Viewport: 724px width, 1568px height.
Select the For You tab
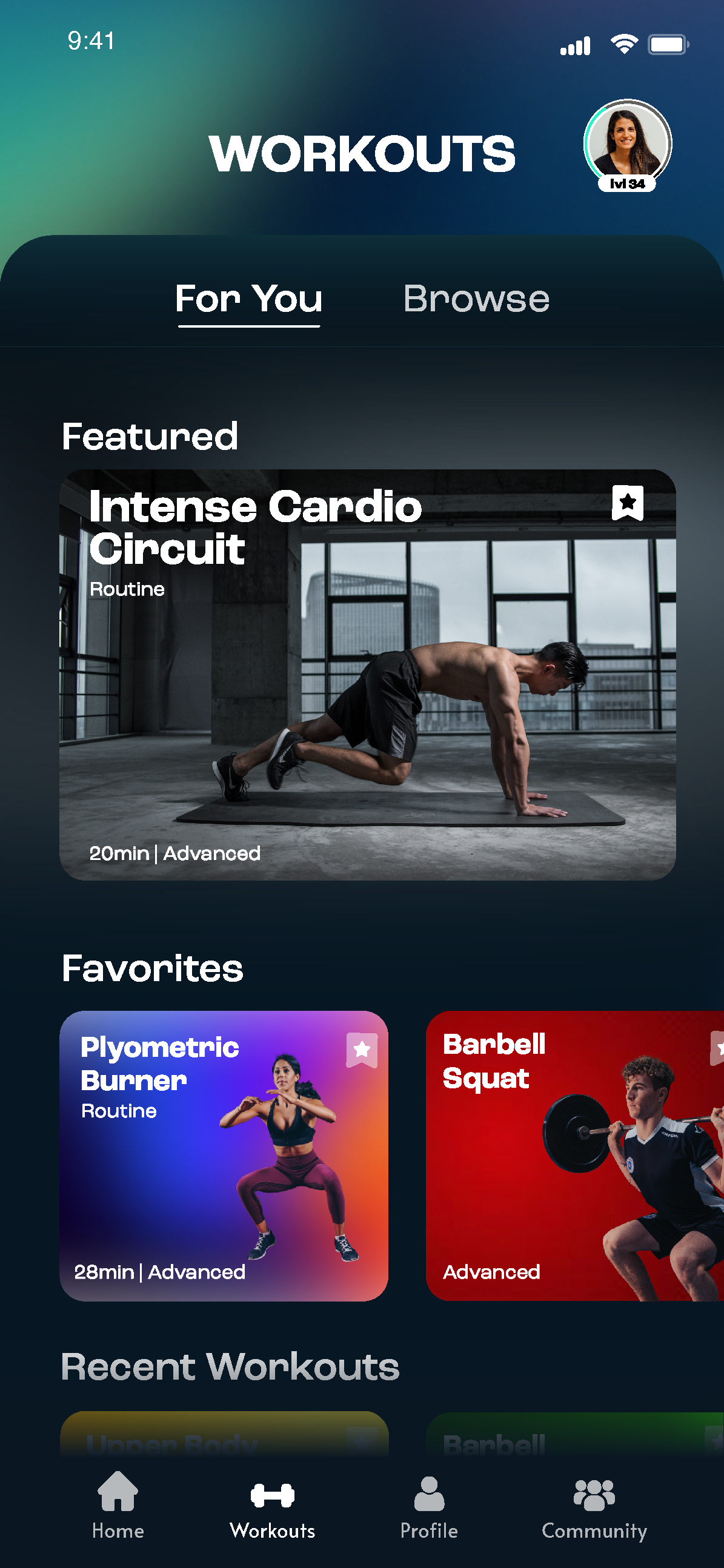[x=248, y=299]
